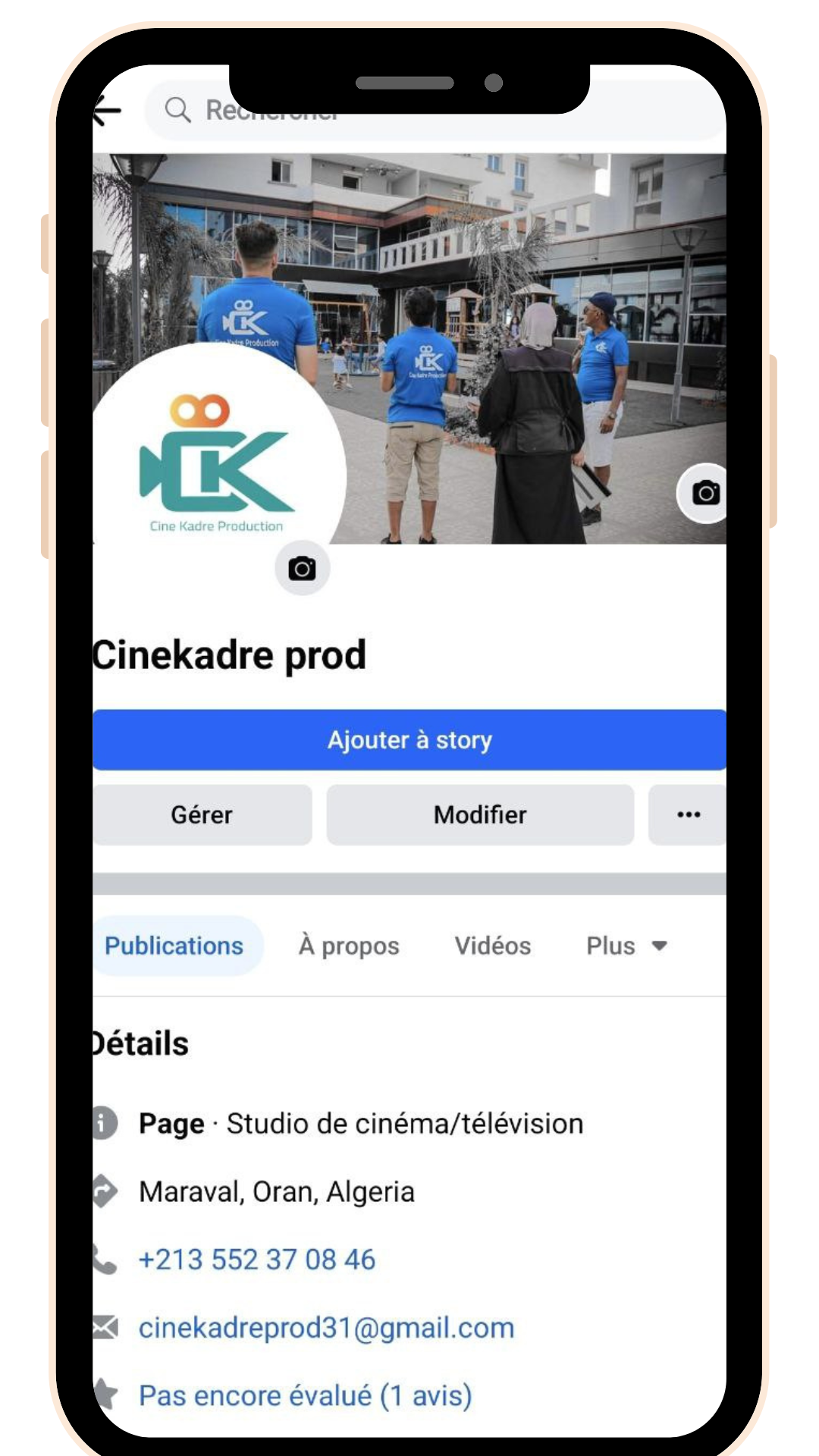Open the Gérer button
819x1456 pixels.
(202, 814)
